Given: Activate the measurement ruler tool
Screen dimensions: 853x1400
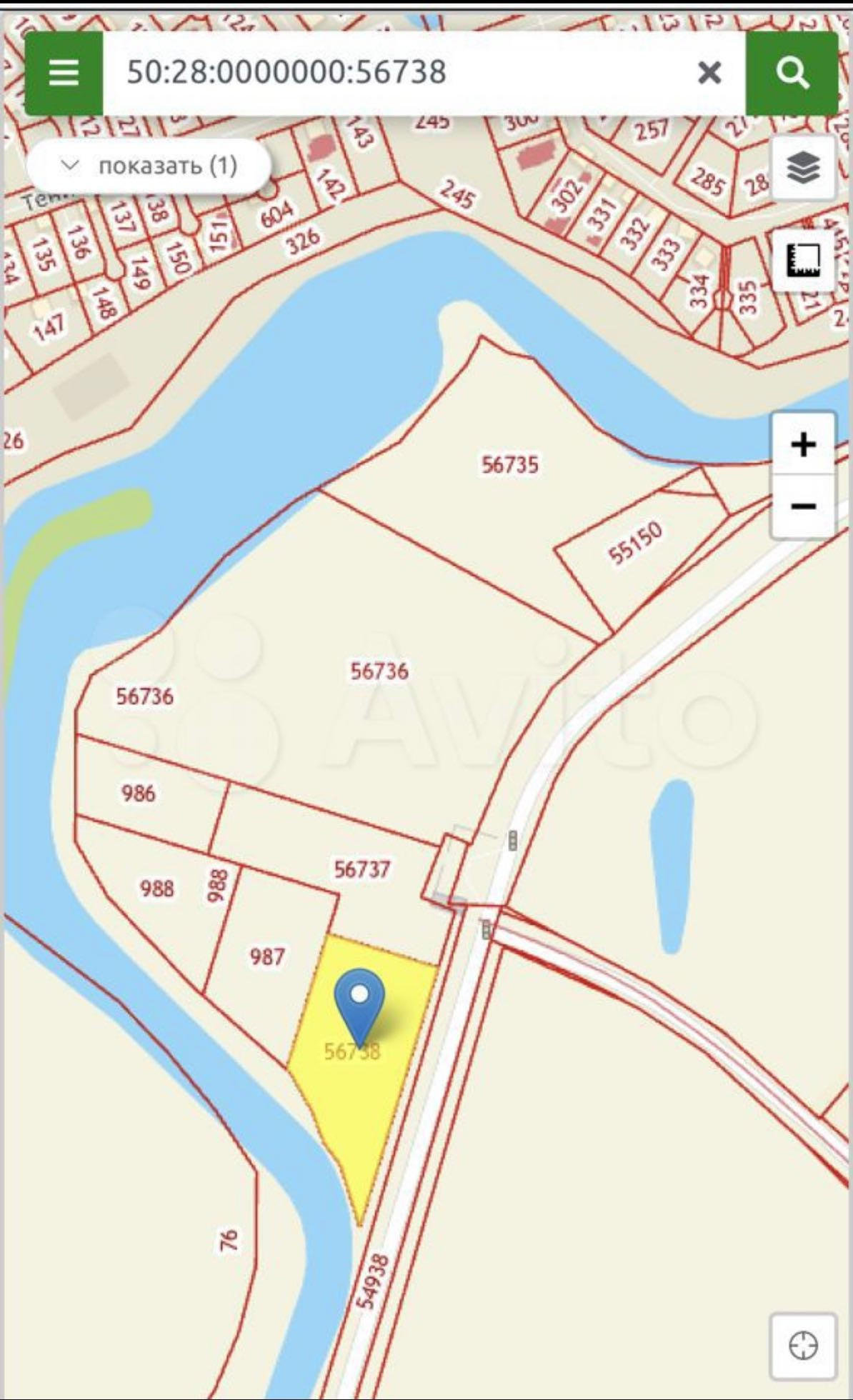Looking at the screenshot, I should [804, 260].
